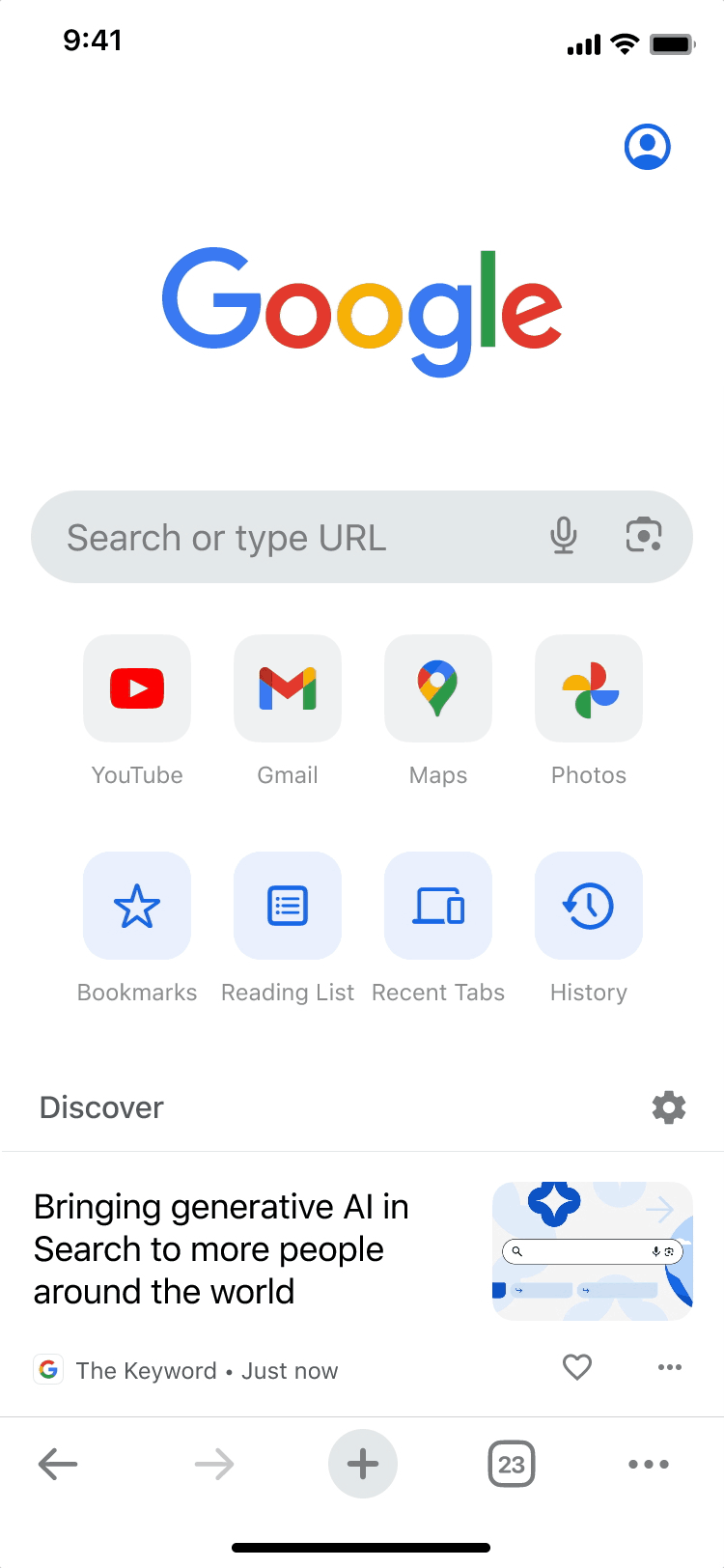Create a new tab with the plus button
The height and width of the screenshot is (1568, 724).
pyautogui.click(x=363, y=1465)
